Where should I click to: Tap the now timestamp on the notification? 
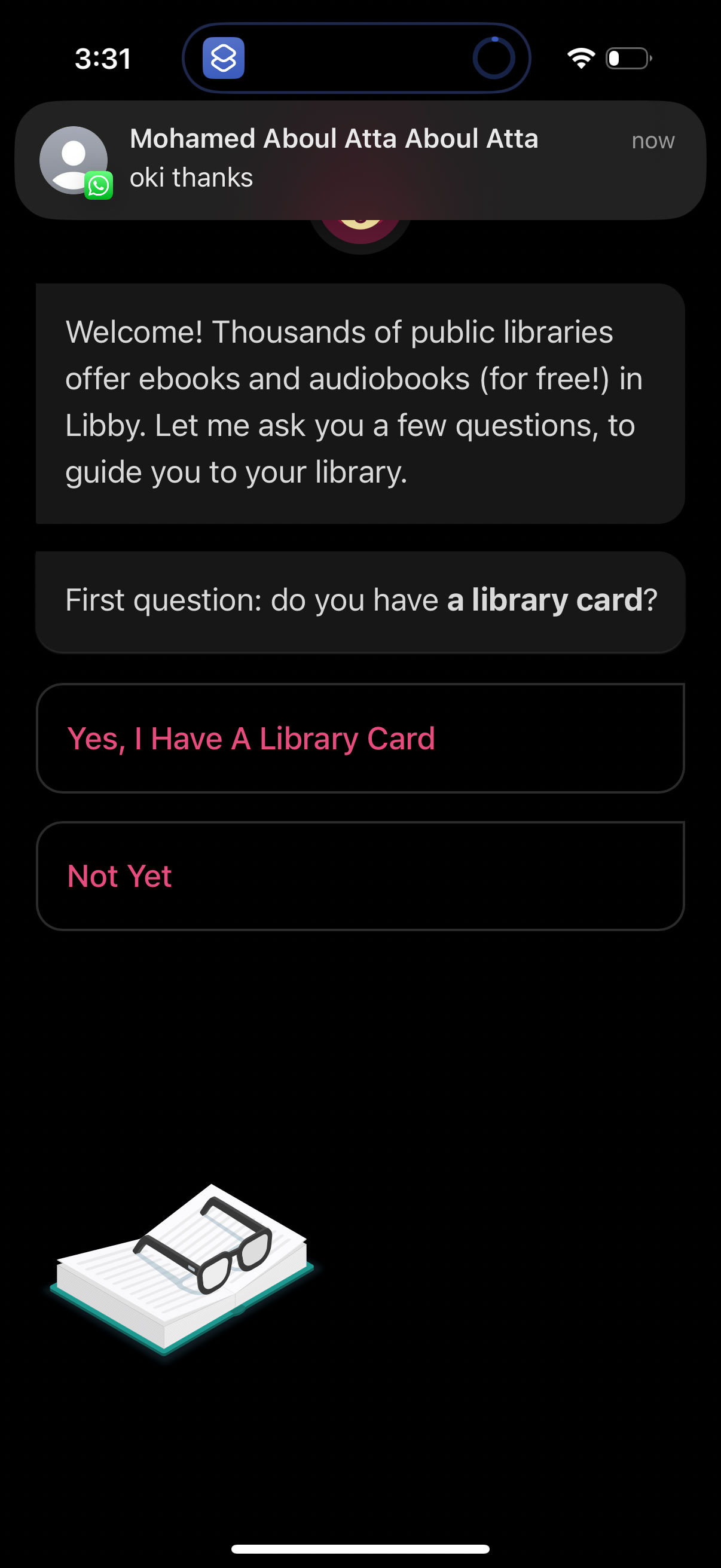[653, 141]
